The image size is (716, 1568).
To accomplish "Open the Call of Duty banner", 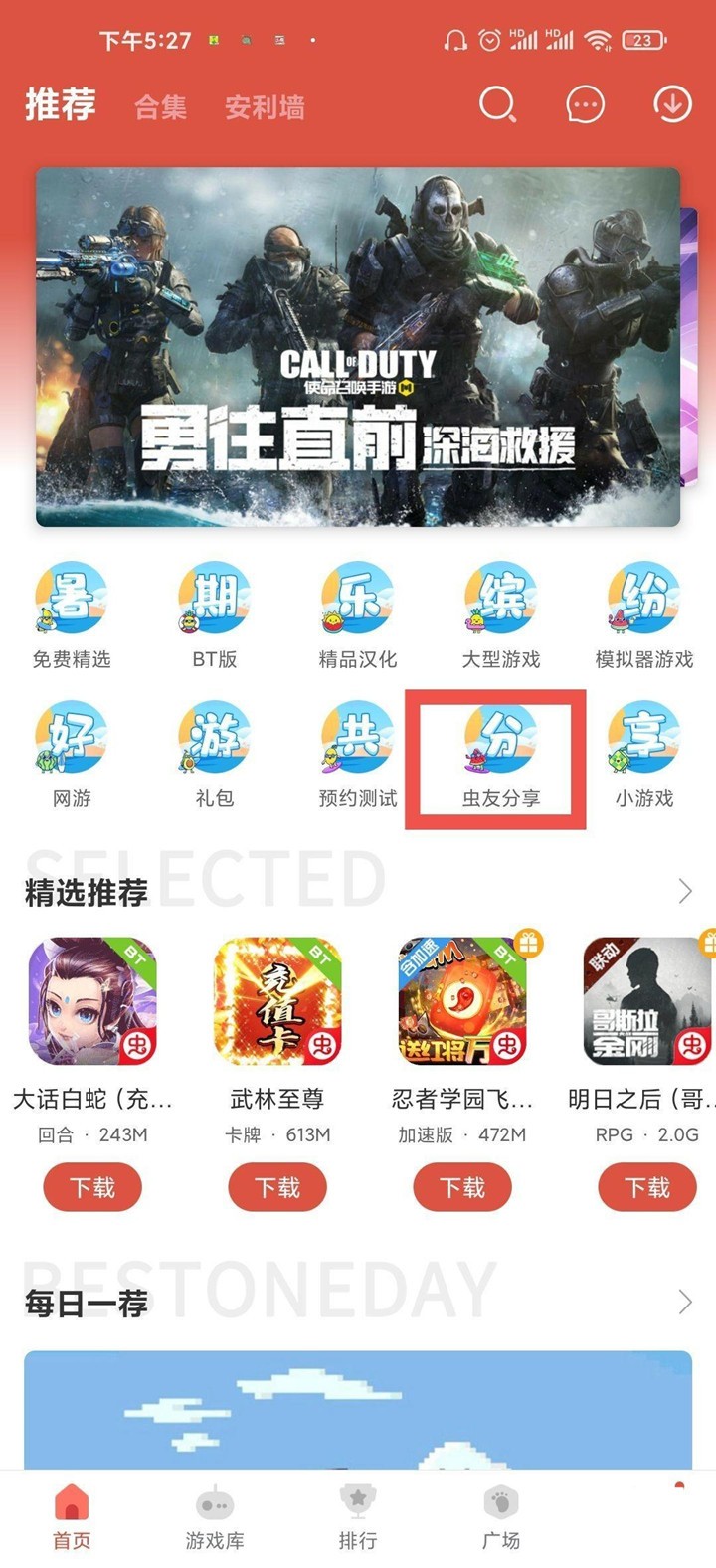I will [358, 346].
